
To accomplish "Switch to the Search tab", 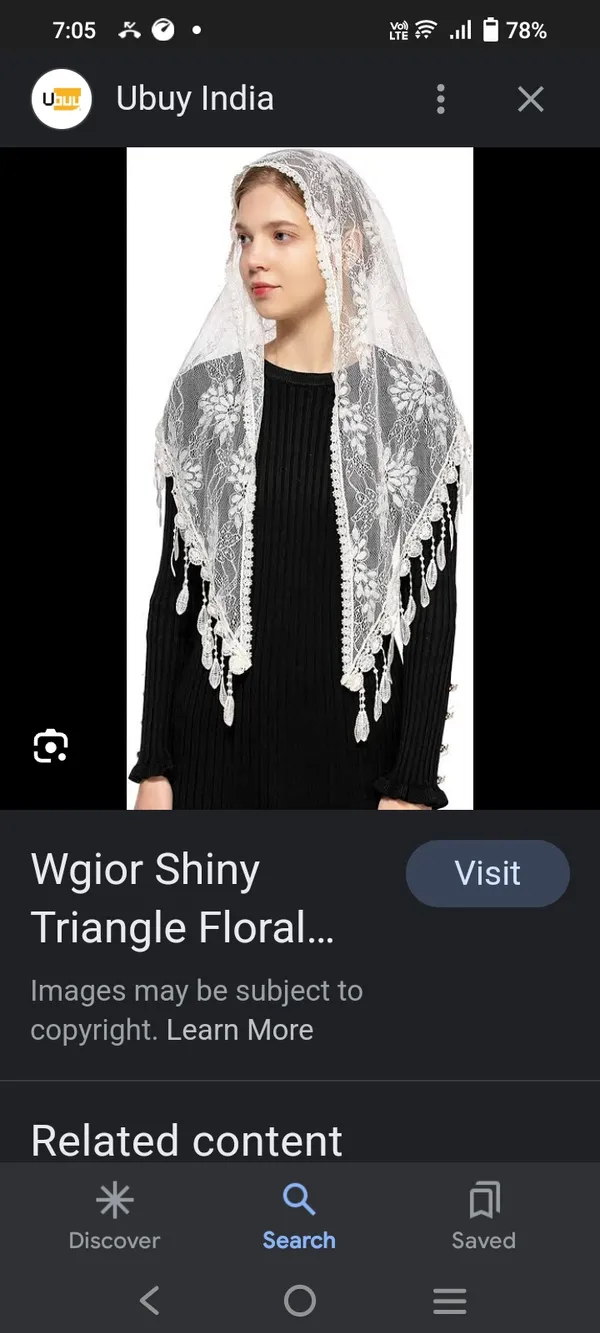I will [299, 1215].
